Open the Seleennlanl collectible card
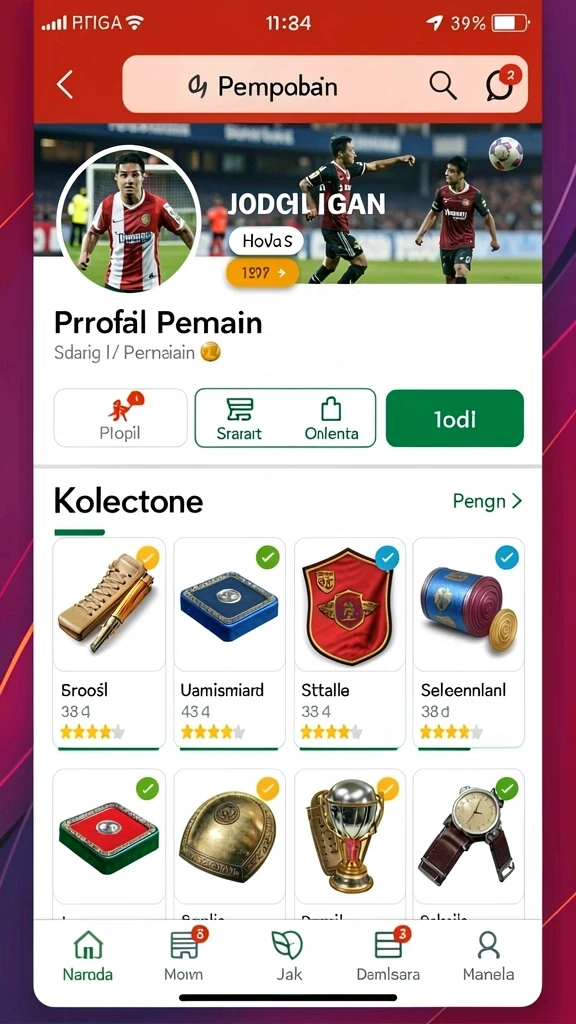576x1024 pixels. [x=468, y=643]
